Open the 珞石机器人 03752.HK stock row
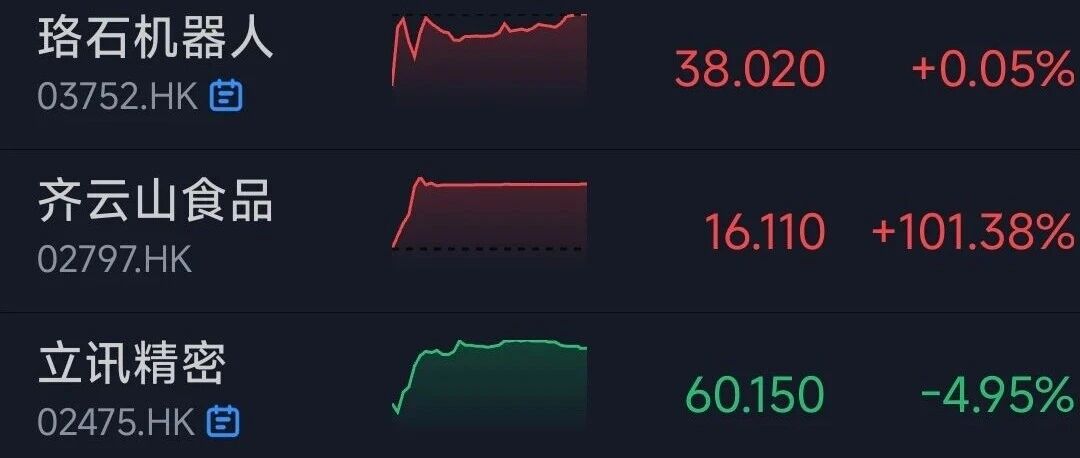 540,72
